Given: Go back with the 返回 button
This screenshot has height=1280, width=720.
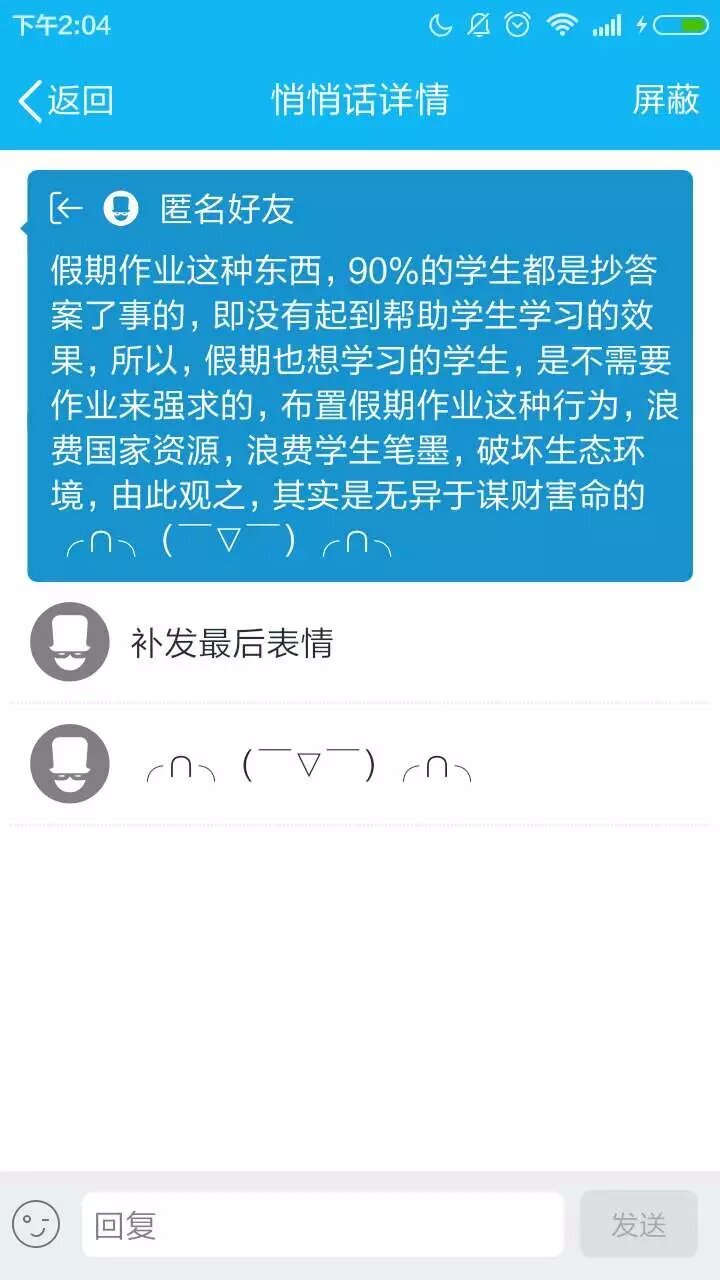Looking at the screenshot, I should pyautogui.click(x=66, y=100).
